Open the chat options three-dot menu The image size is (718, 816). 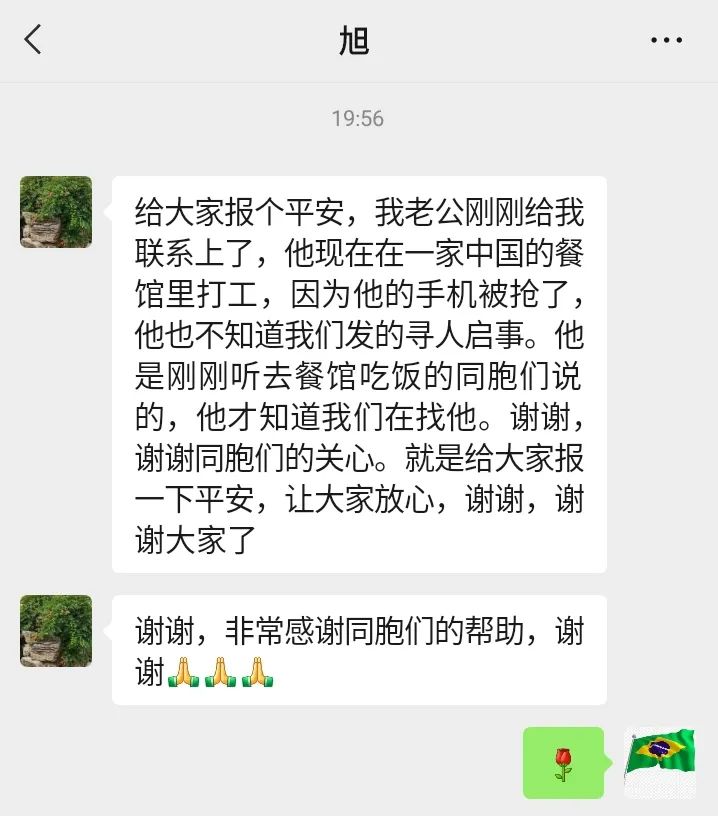(666, 41)
